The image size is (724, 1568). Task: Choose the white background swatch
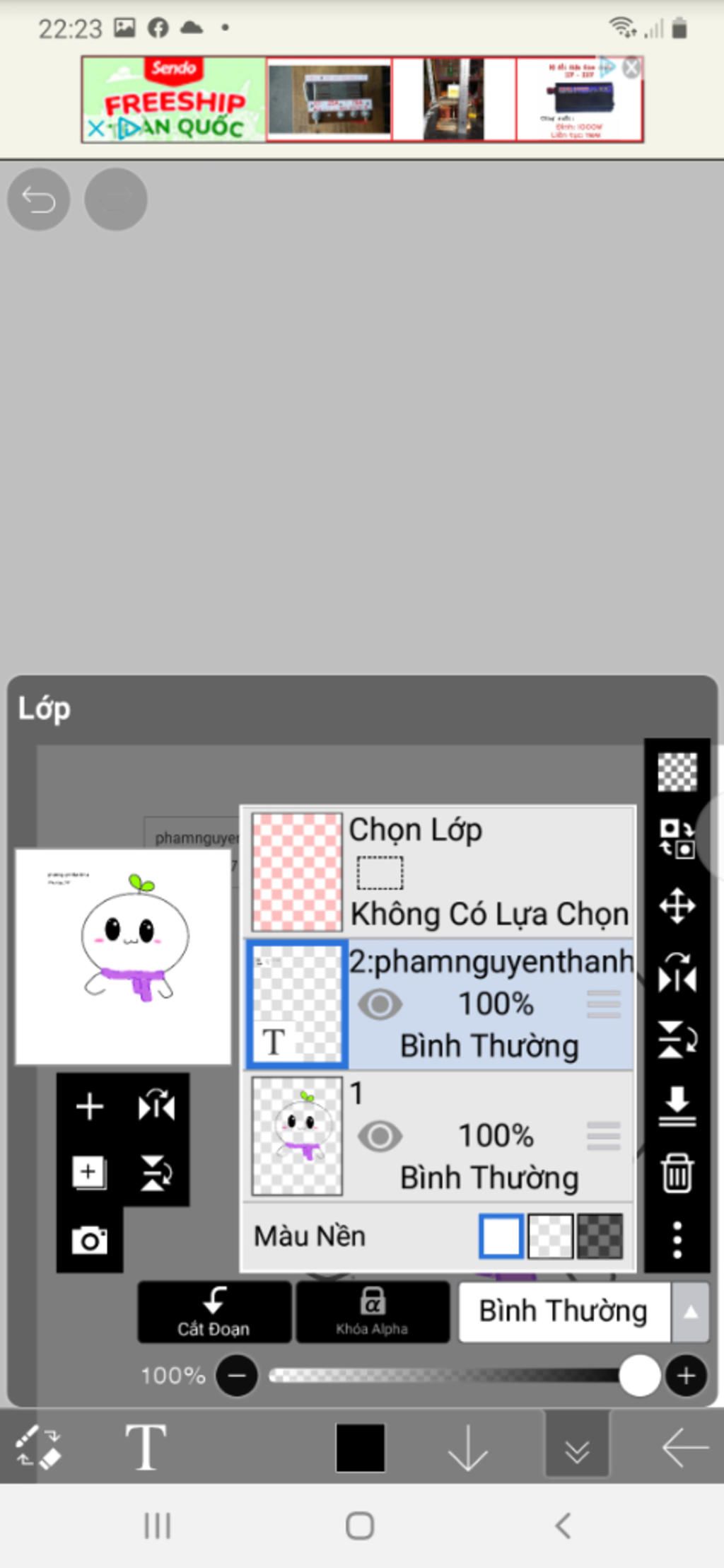coord(501,1236)
